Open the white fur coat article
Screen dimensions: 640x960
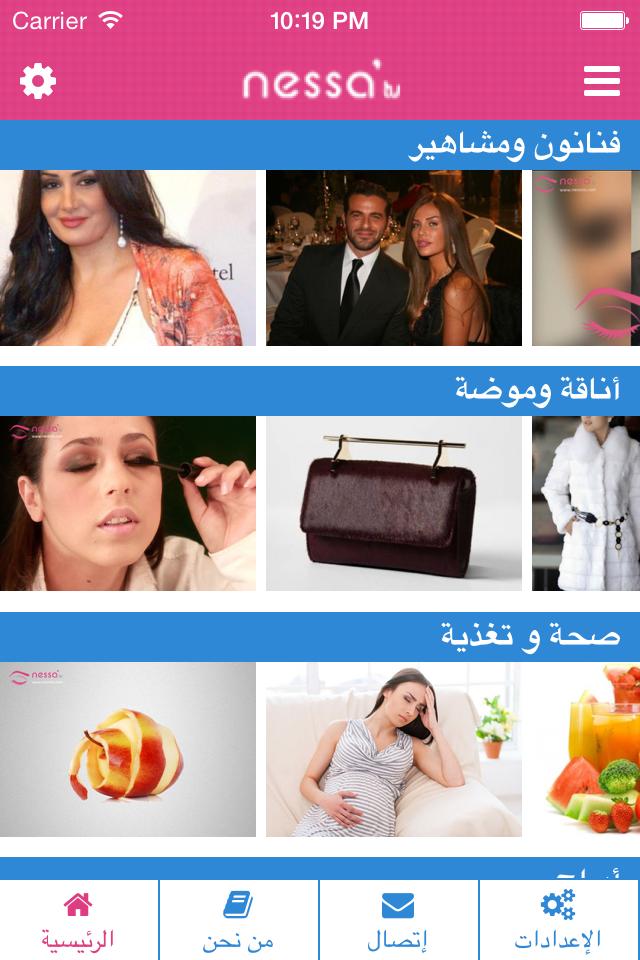coord(586,504)
